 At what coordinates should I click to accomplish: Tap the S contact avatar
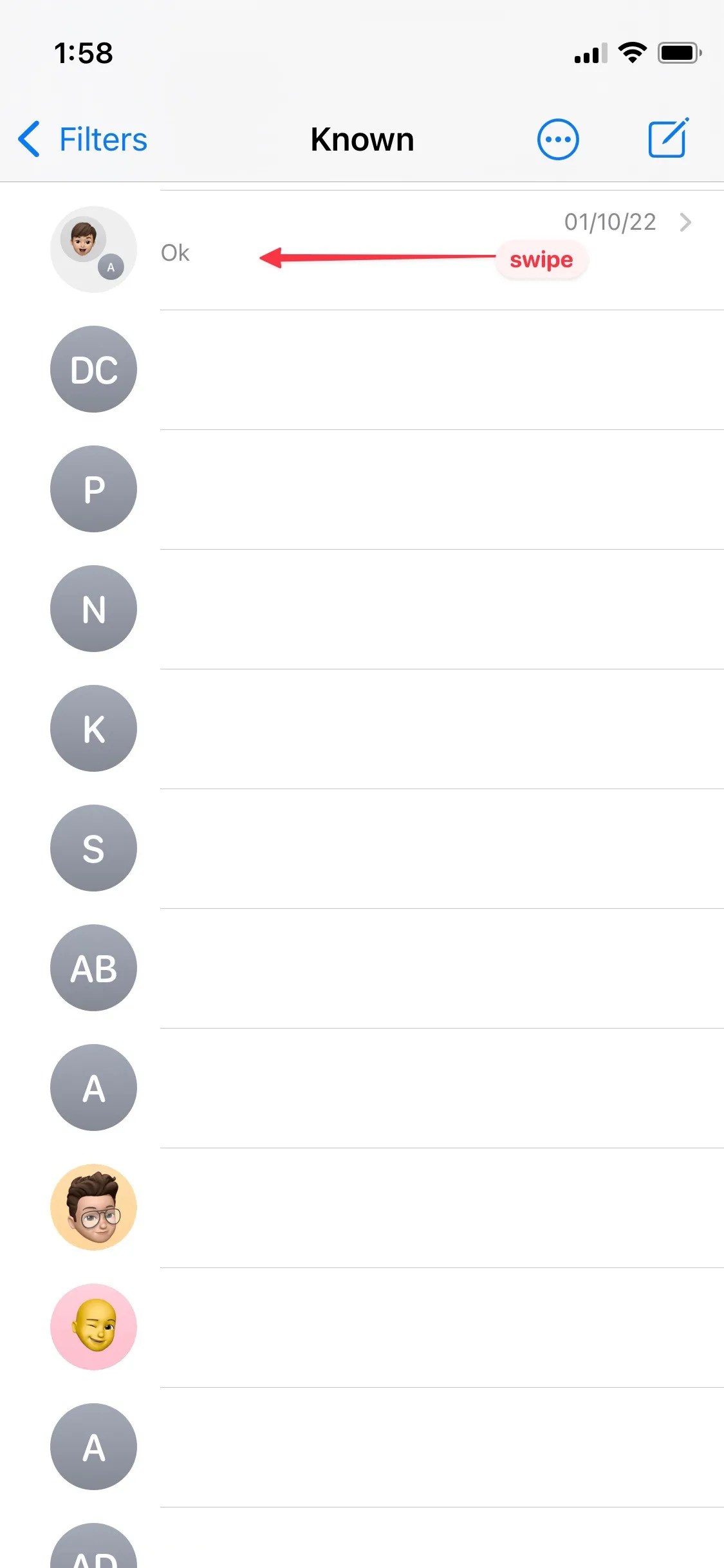click(93, 848)
